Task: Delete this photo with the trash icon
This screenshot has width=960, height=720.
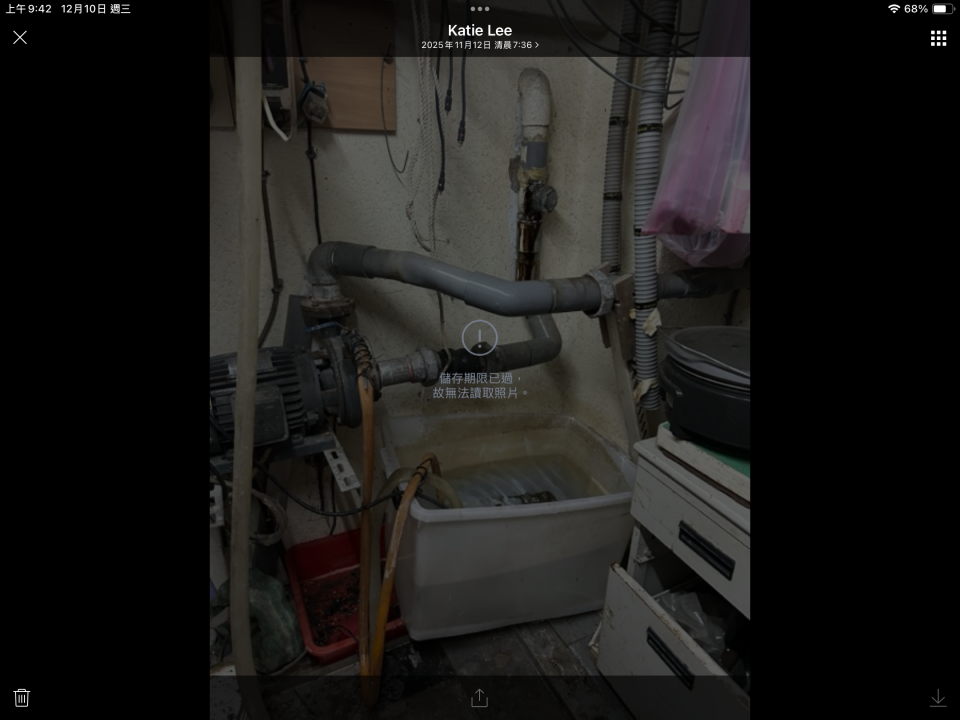Action: pos(22,698)
